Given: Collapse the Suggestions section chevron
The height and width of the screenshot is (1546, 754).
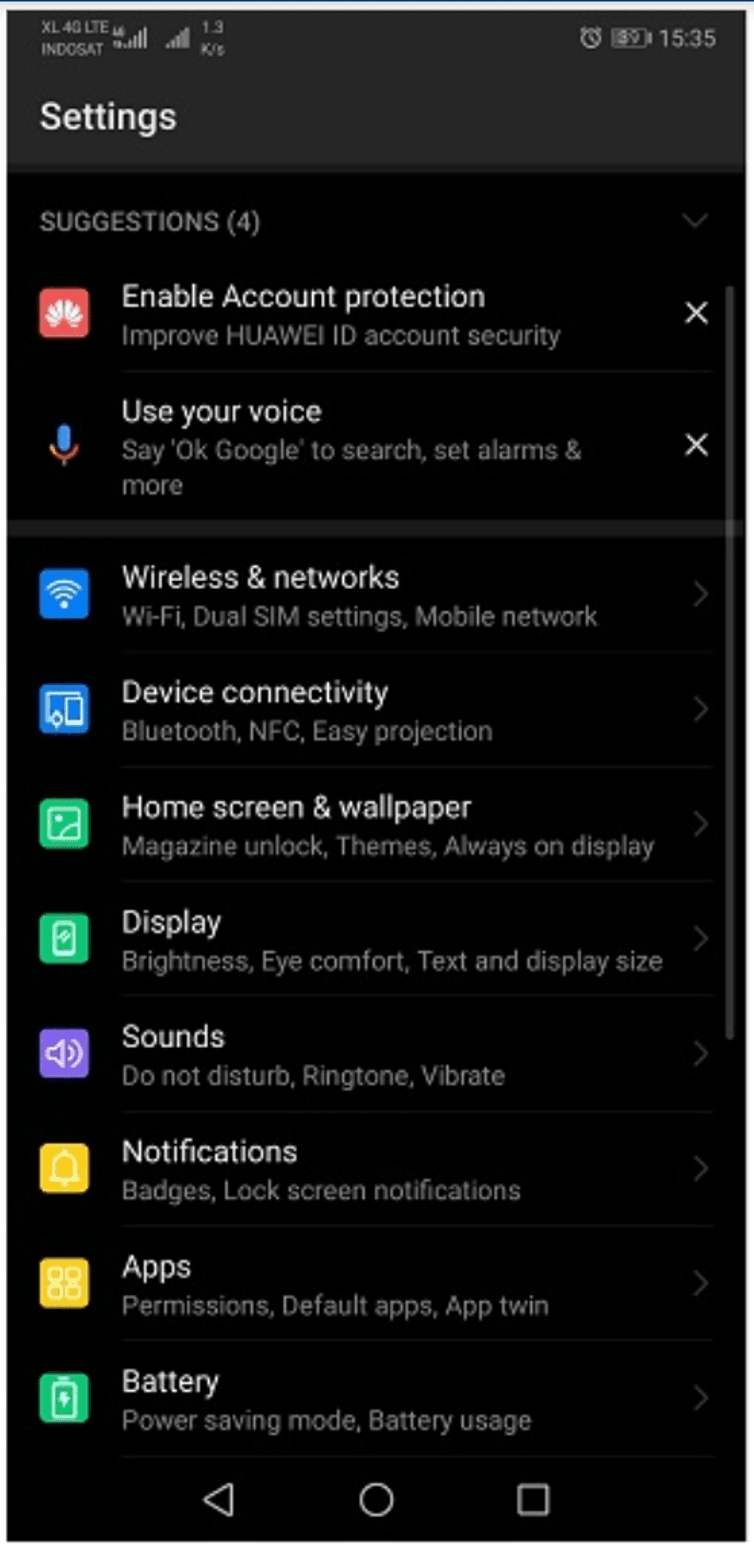Looking at the screenshot, I should (695, 221).
